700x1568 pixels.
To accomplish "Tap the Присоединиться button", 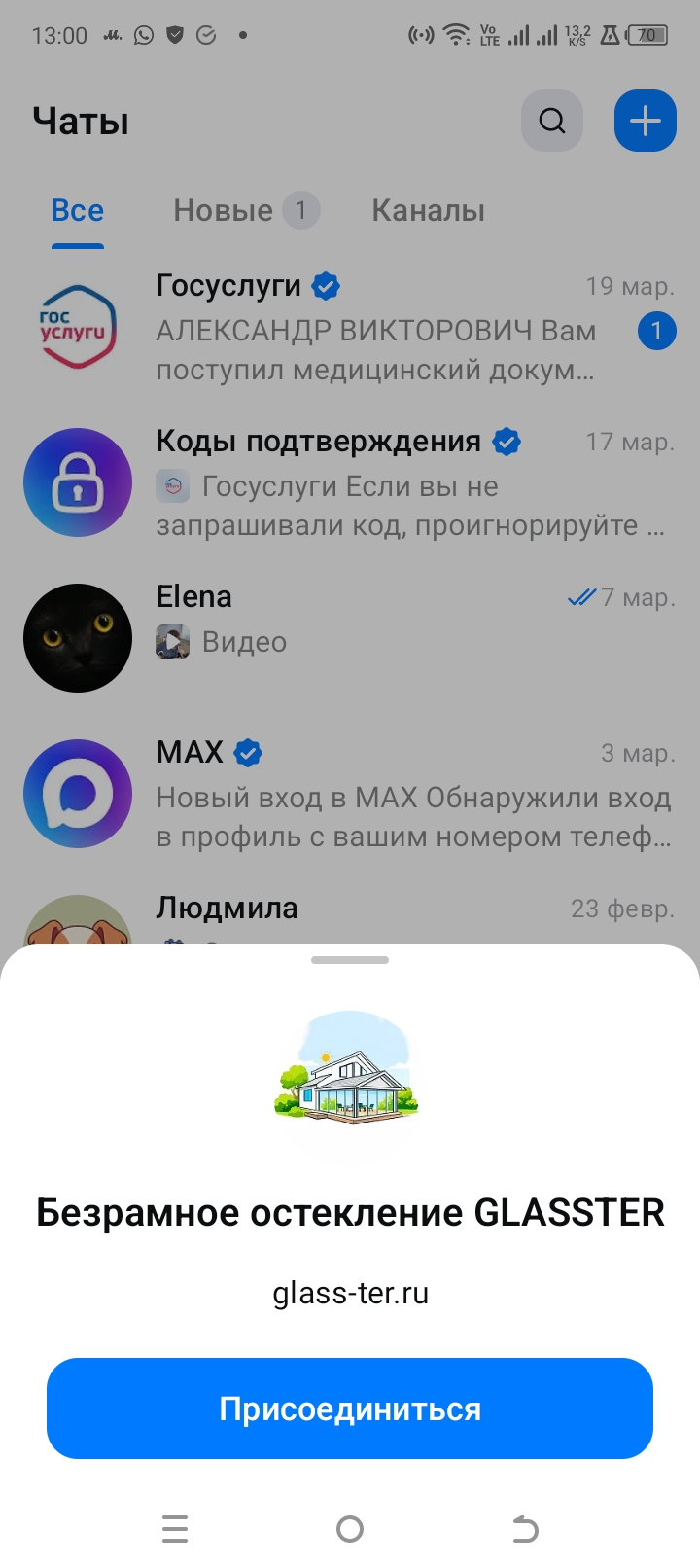I will pyautogui.click(x=350, y=1408).
